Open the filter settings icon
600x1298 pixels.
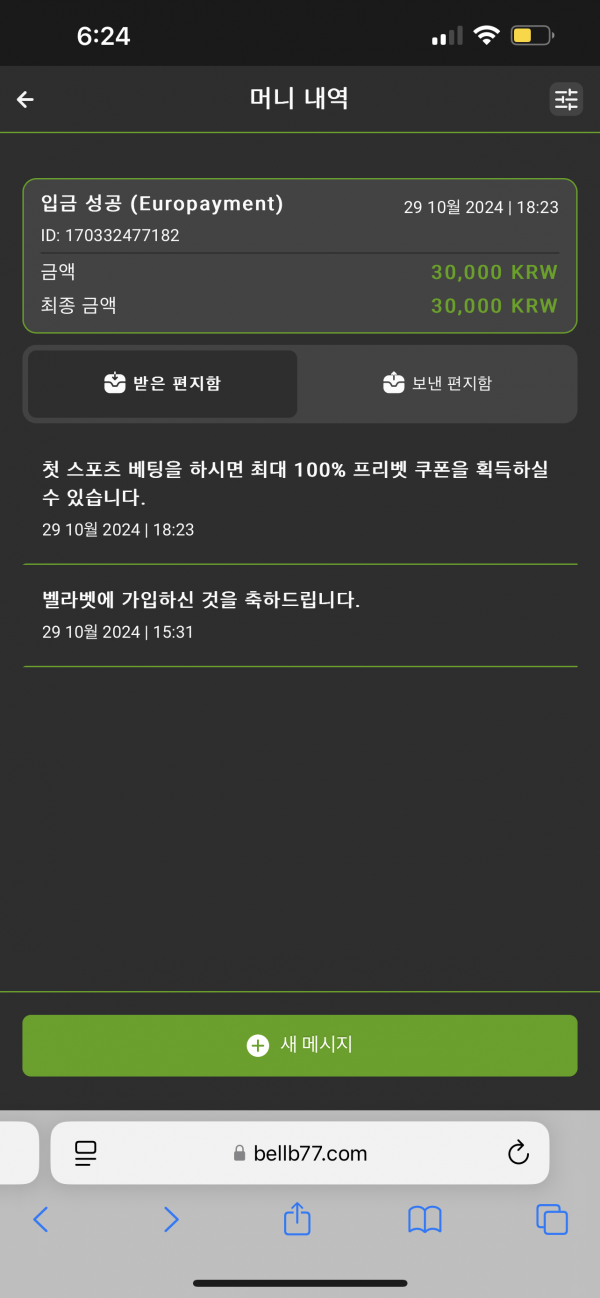566,99
